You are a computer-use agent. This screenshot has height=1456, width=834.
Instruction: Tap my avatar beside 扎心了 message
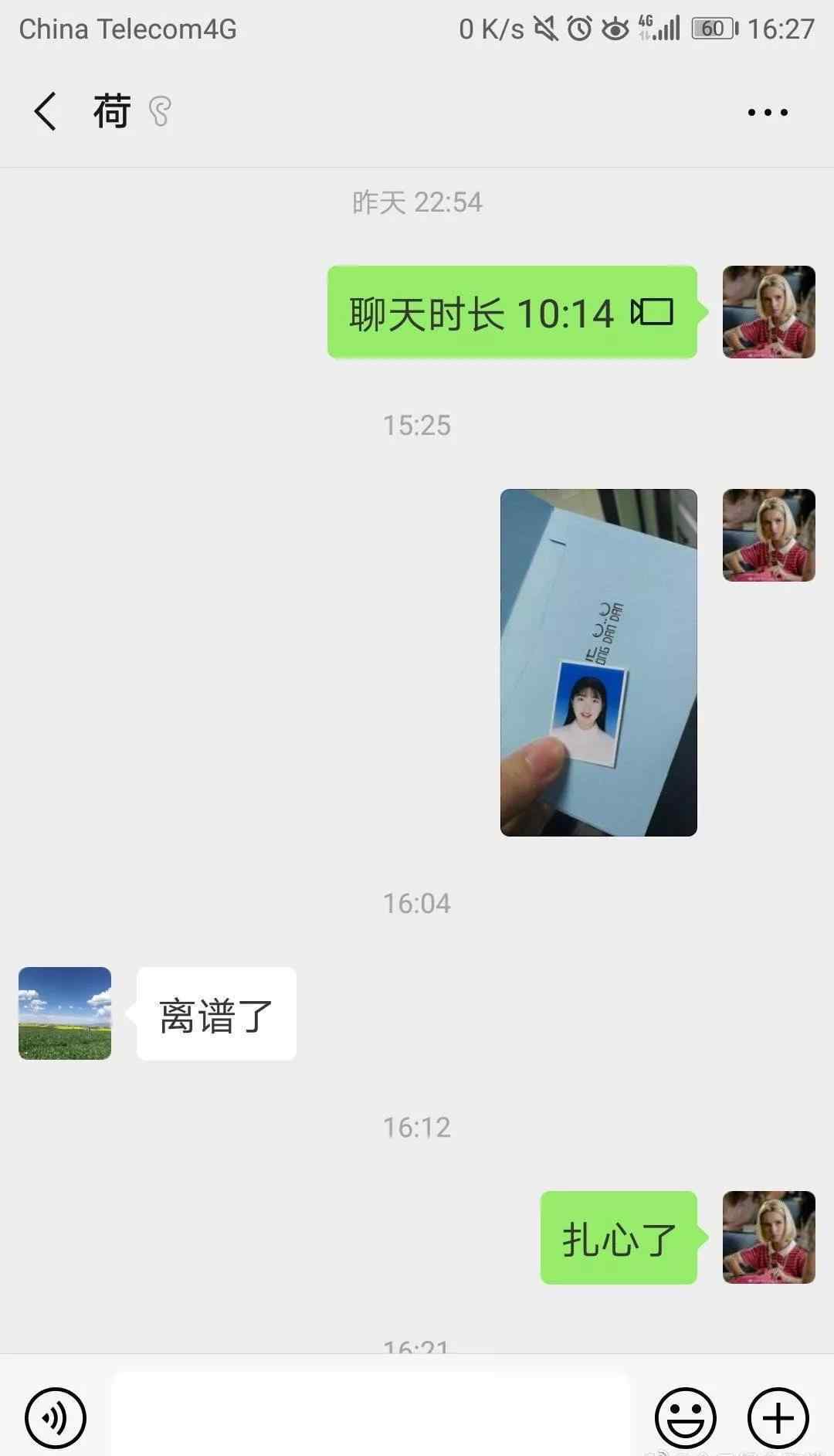(769, 1237)
